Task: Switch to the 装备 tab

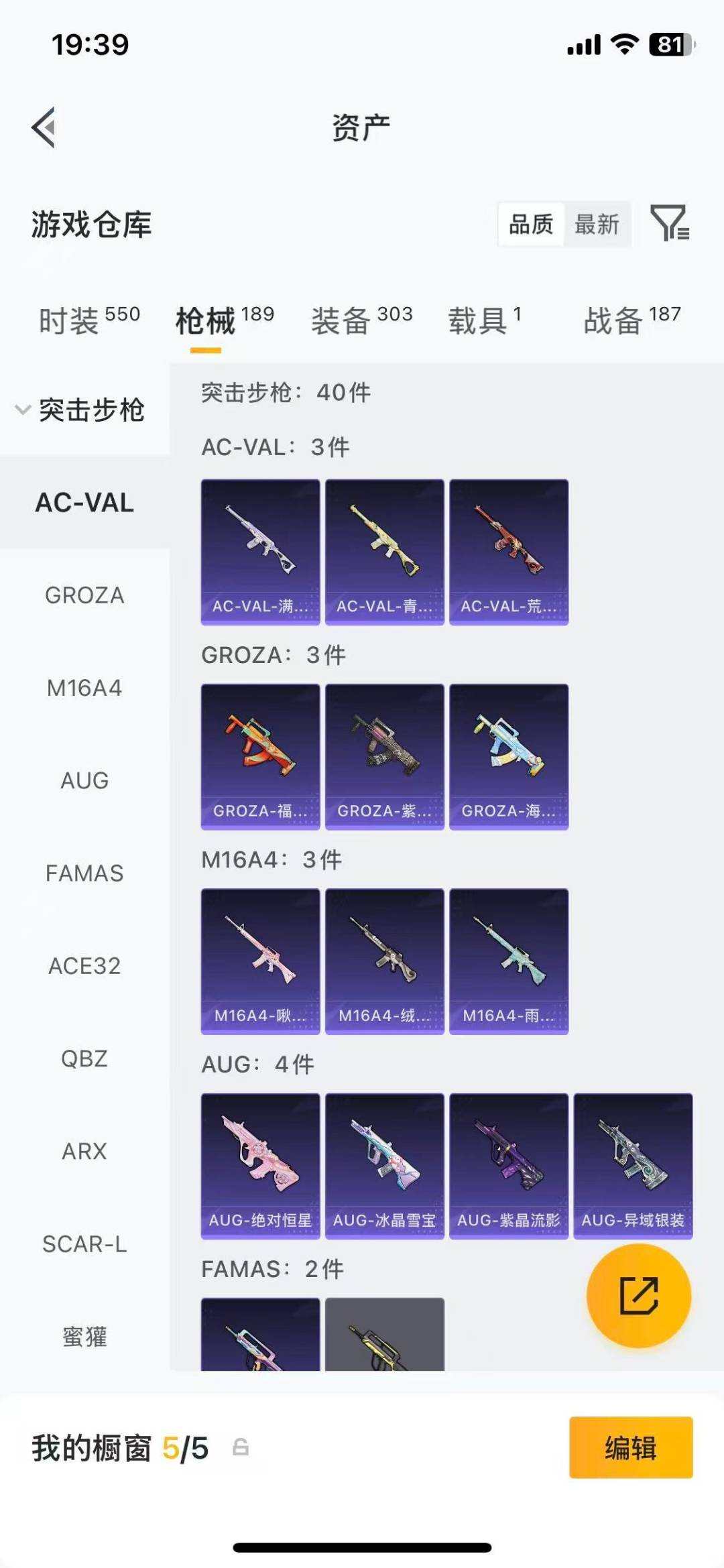Action: click(x=361, y=320)
